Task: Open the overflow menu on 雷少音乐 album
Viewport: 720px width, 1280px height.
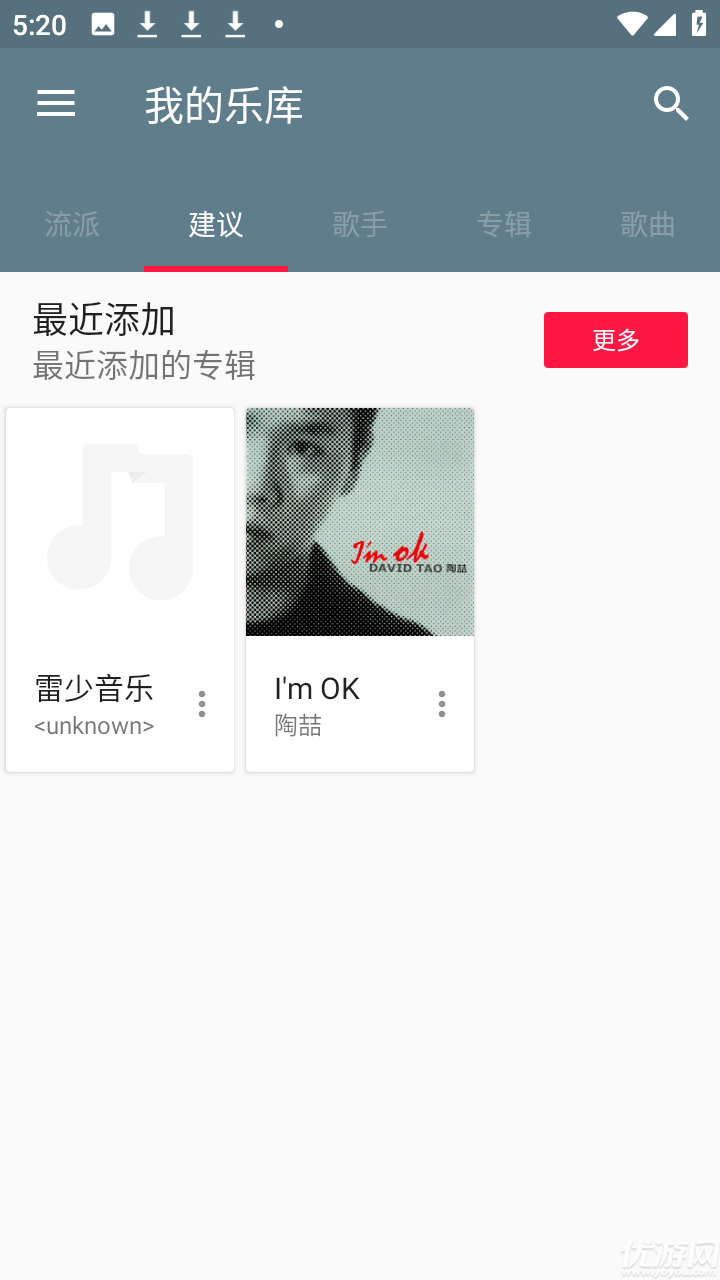Action: tap(201, 704)
